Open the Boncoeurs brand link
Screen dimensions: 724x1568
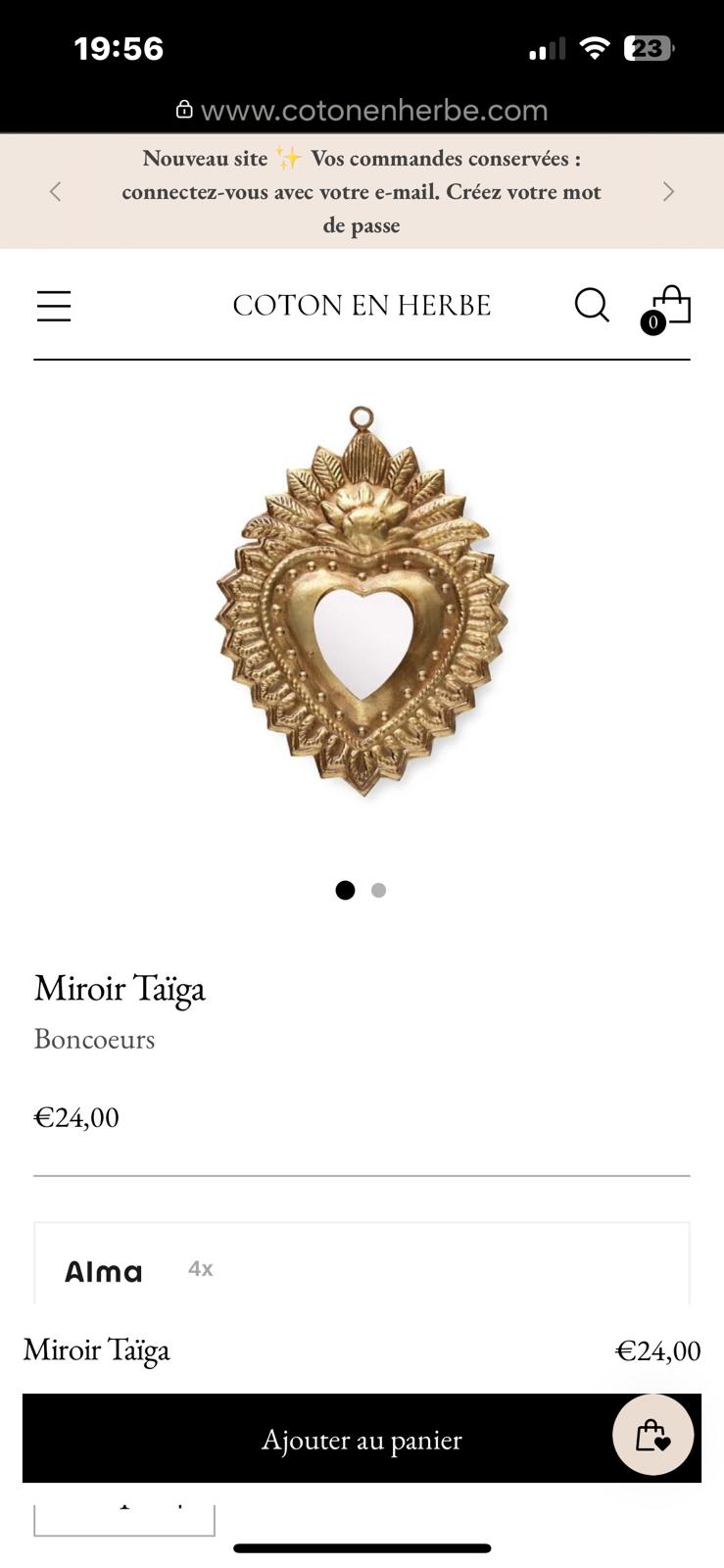(94, 1040)
